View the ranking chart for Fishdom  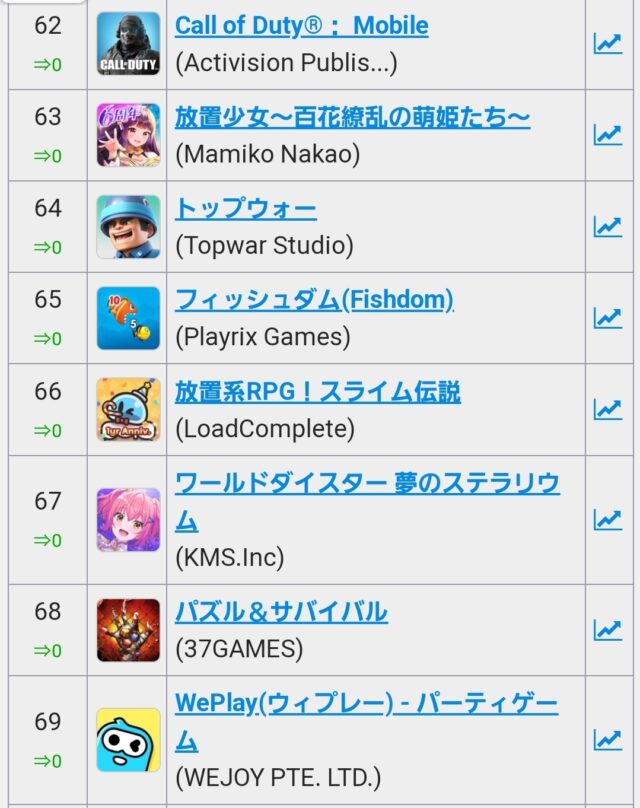pyautogui.click(x=607, y=317)
